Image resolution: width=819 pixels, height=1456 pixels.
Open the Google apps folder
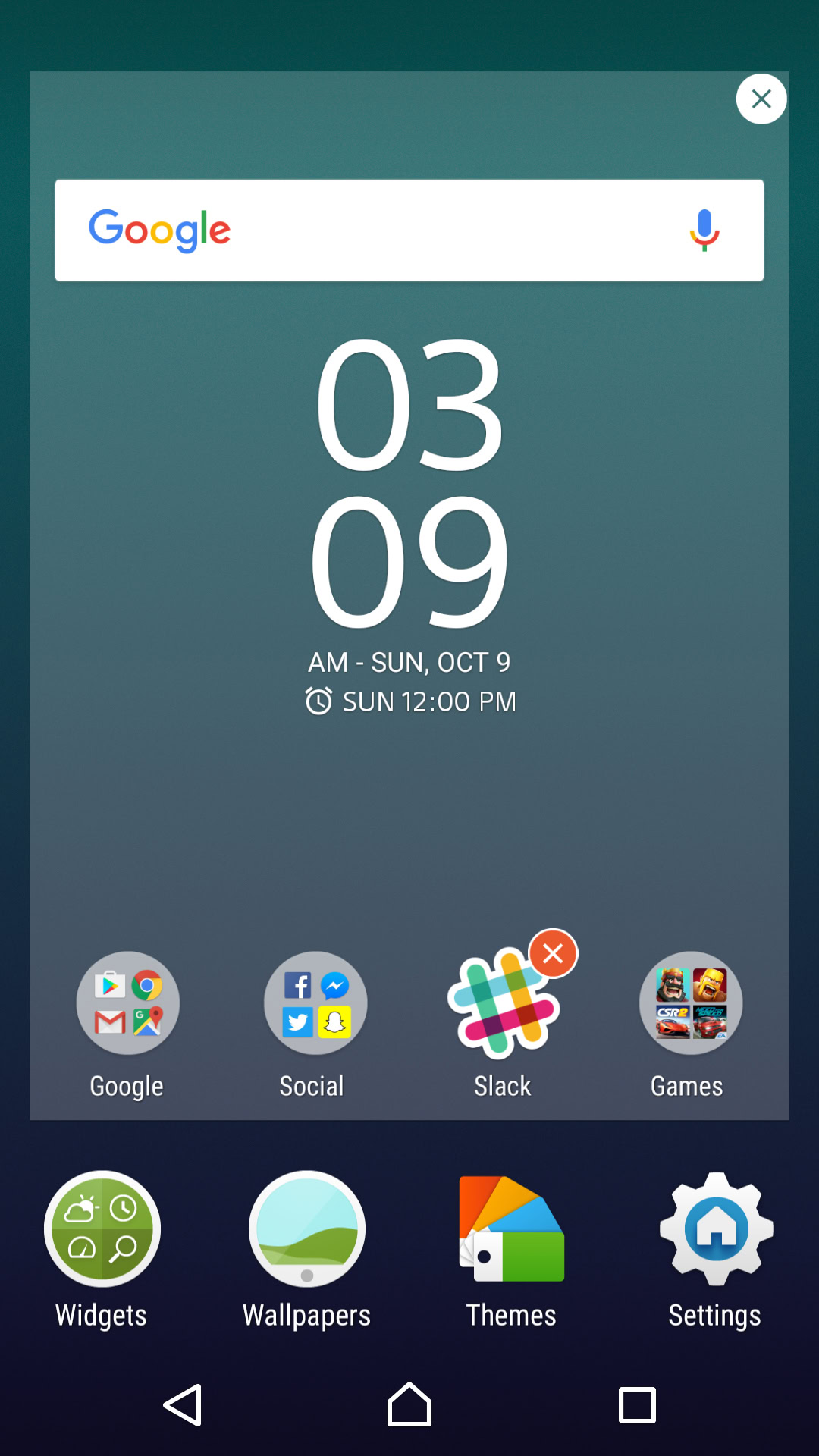click(127, 1003)
